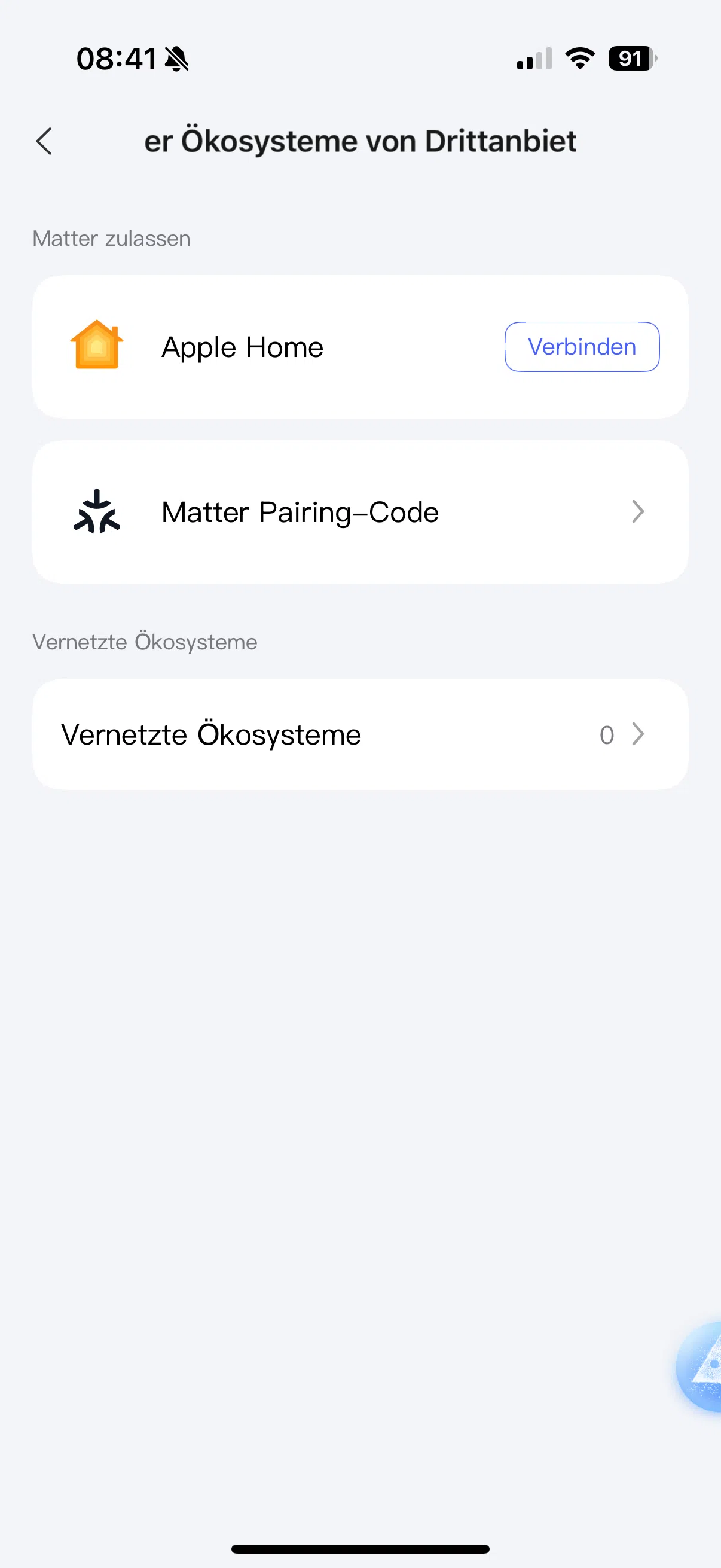
Task: Open the Vernetzte Ökosysteme list
Action: coord(360,734)
